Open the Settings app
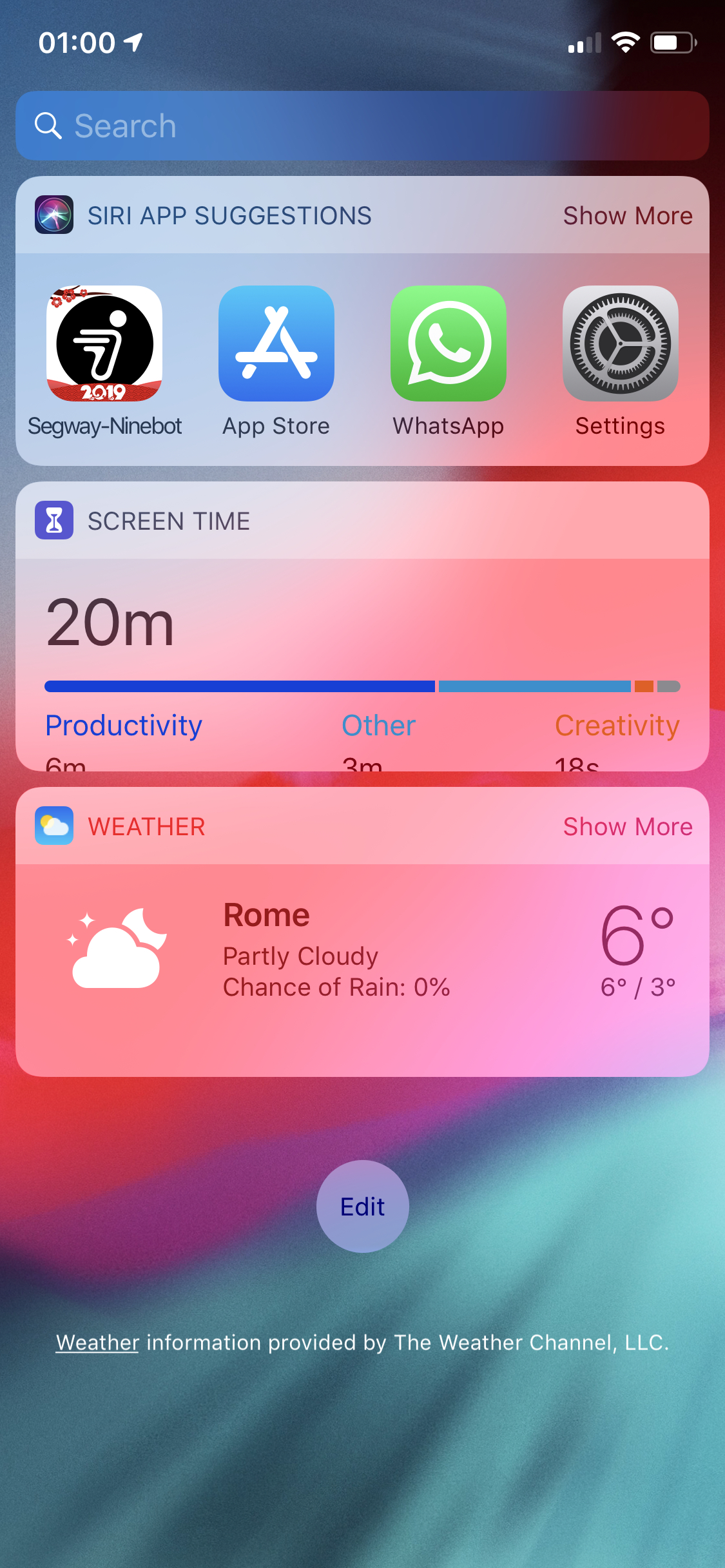Image resolution: width=725 pixels, height=1568 pixels. click(x=620, y=344)
